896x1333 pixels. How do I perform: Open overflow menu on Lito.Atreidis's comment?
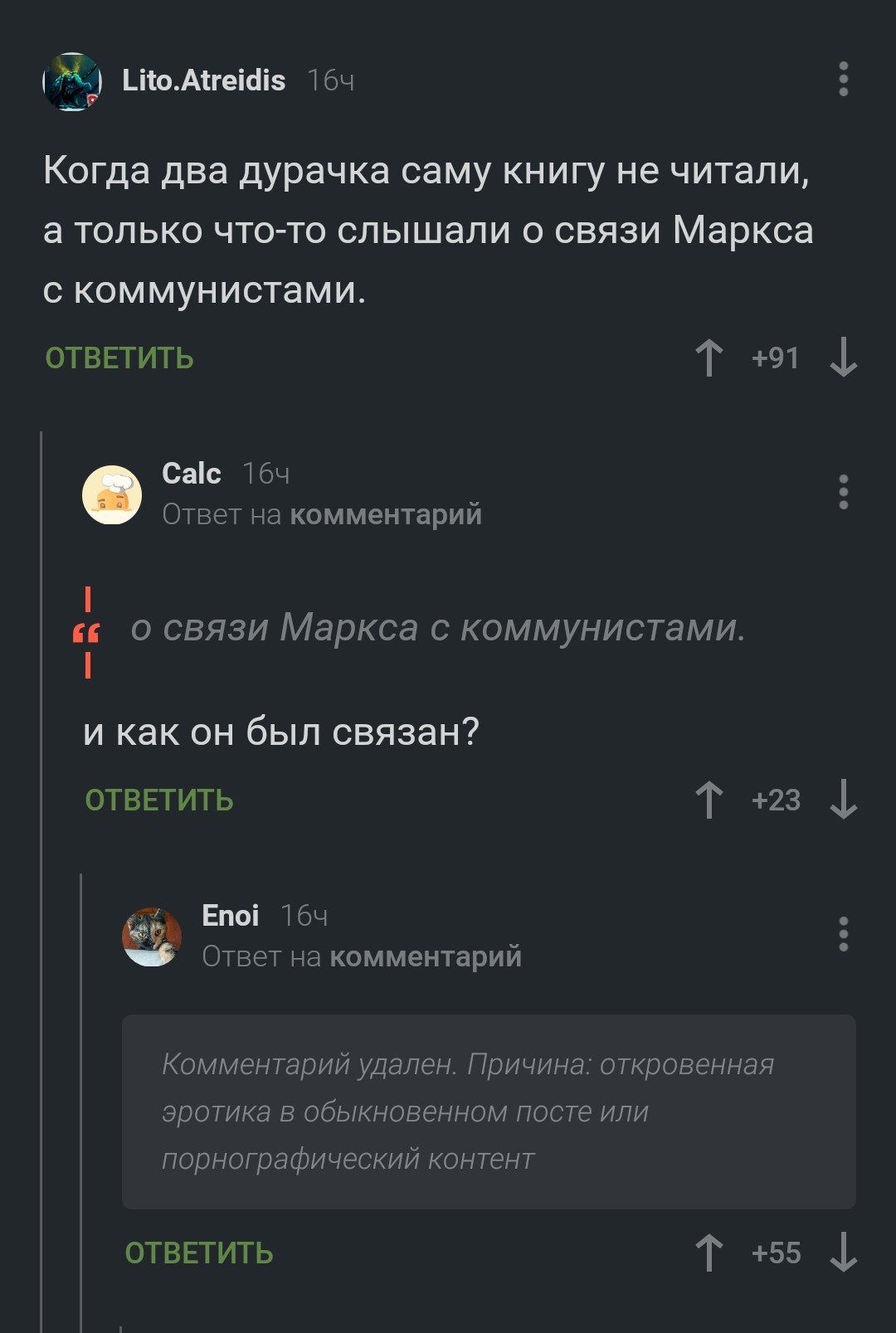pyautogui.click(x=843, y=80)
